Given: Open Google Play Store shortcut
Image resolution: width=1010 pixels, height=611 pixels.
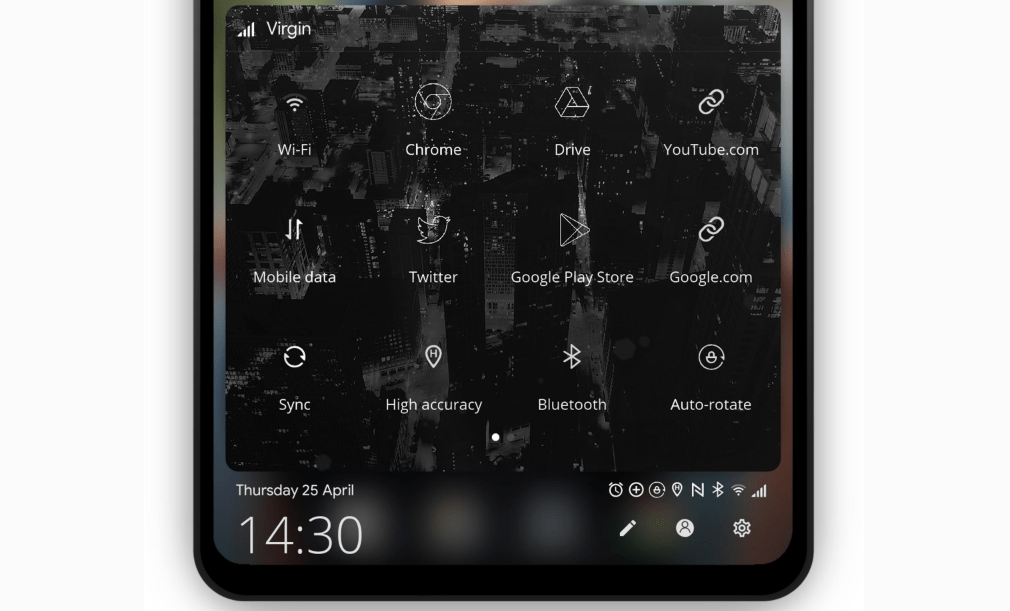Looking at the screenshot, I should click(572, 230).
